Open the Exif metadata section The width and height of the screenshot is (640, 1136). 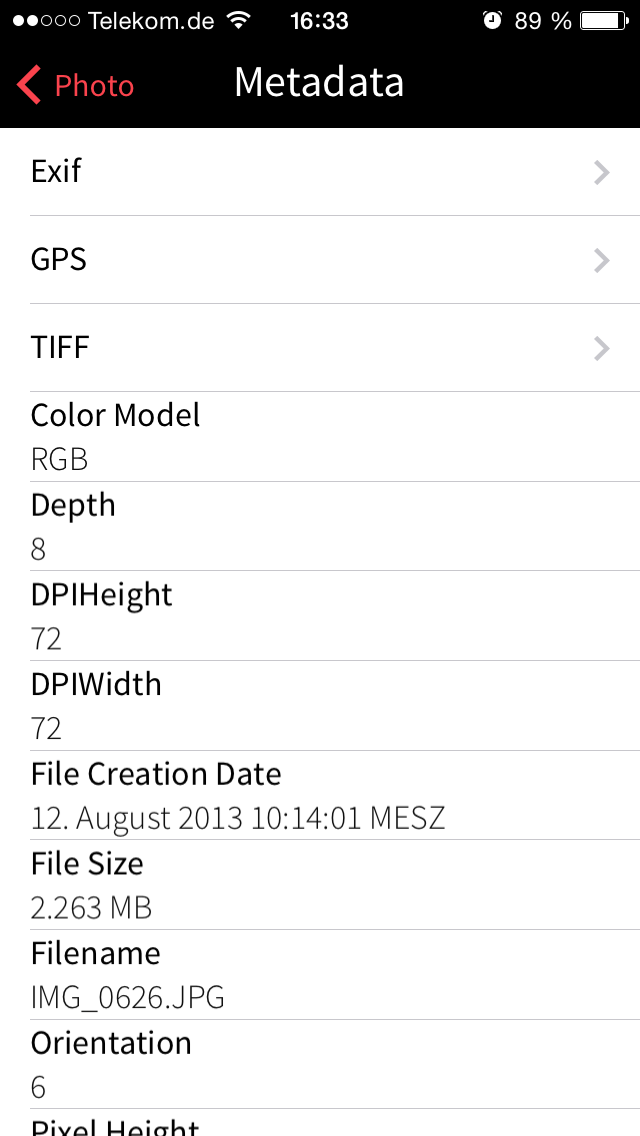click(x=320, y=172)
